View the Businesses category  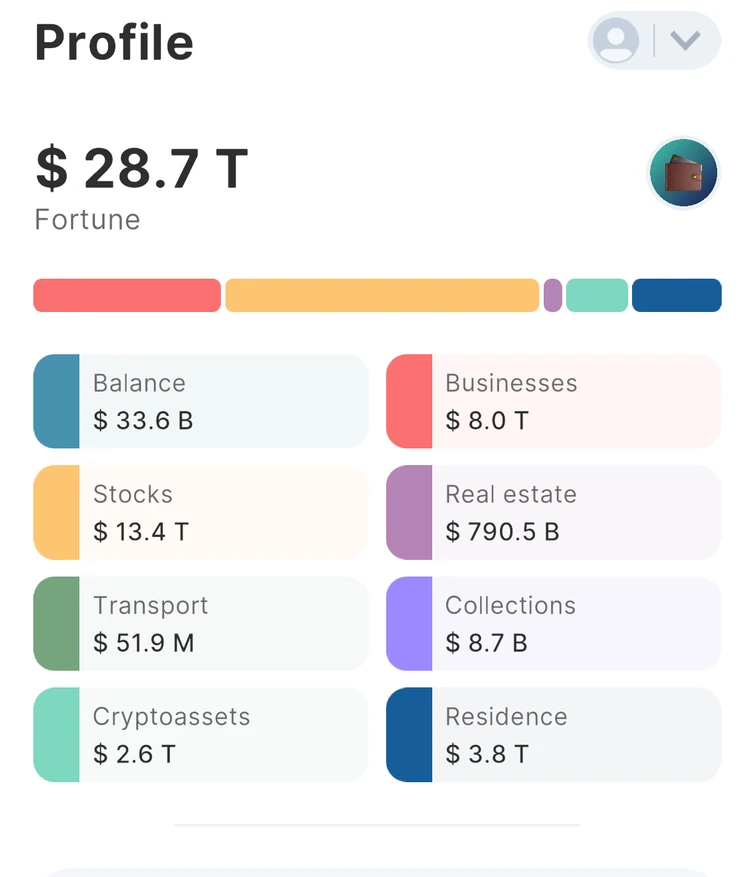tap(553, 402)
